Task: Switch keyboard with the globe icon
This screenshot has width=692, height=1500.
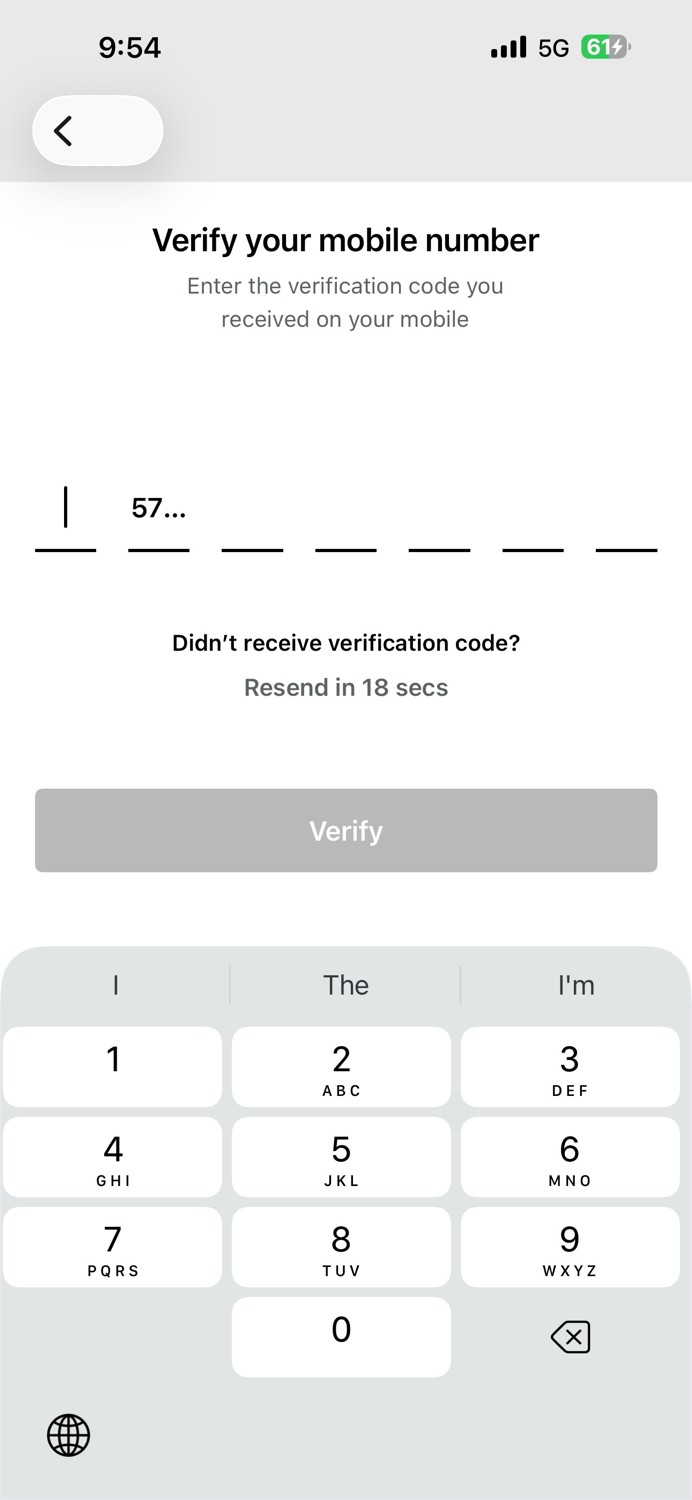Action: (68, 1436)
